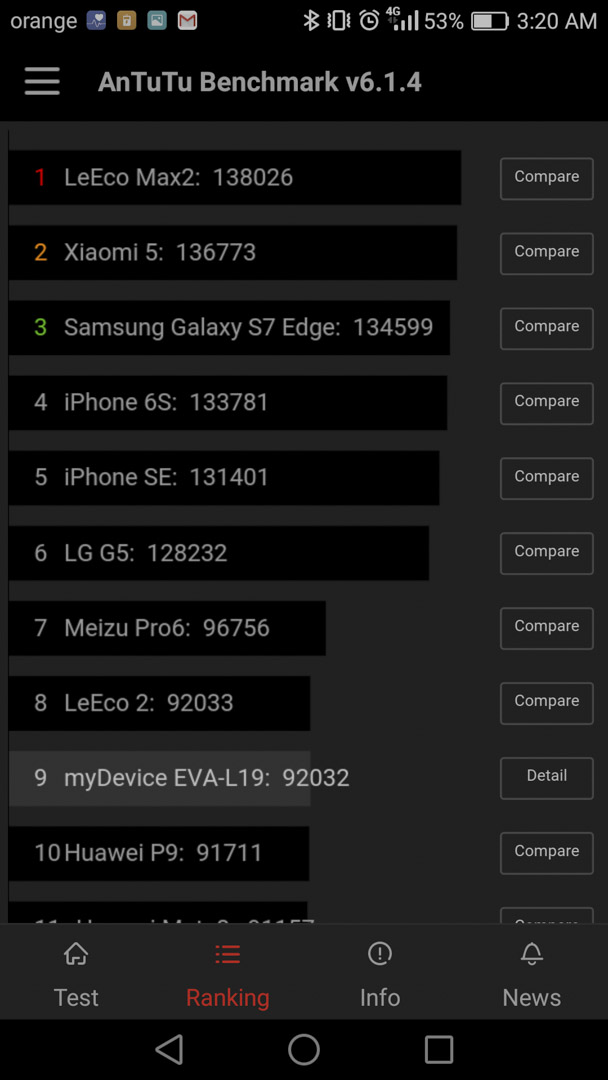The image size is (608, 1080).
Task: Compare with Samsung Galaxy S7 Edge
Action: tap(547, 329)
